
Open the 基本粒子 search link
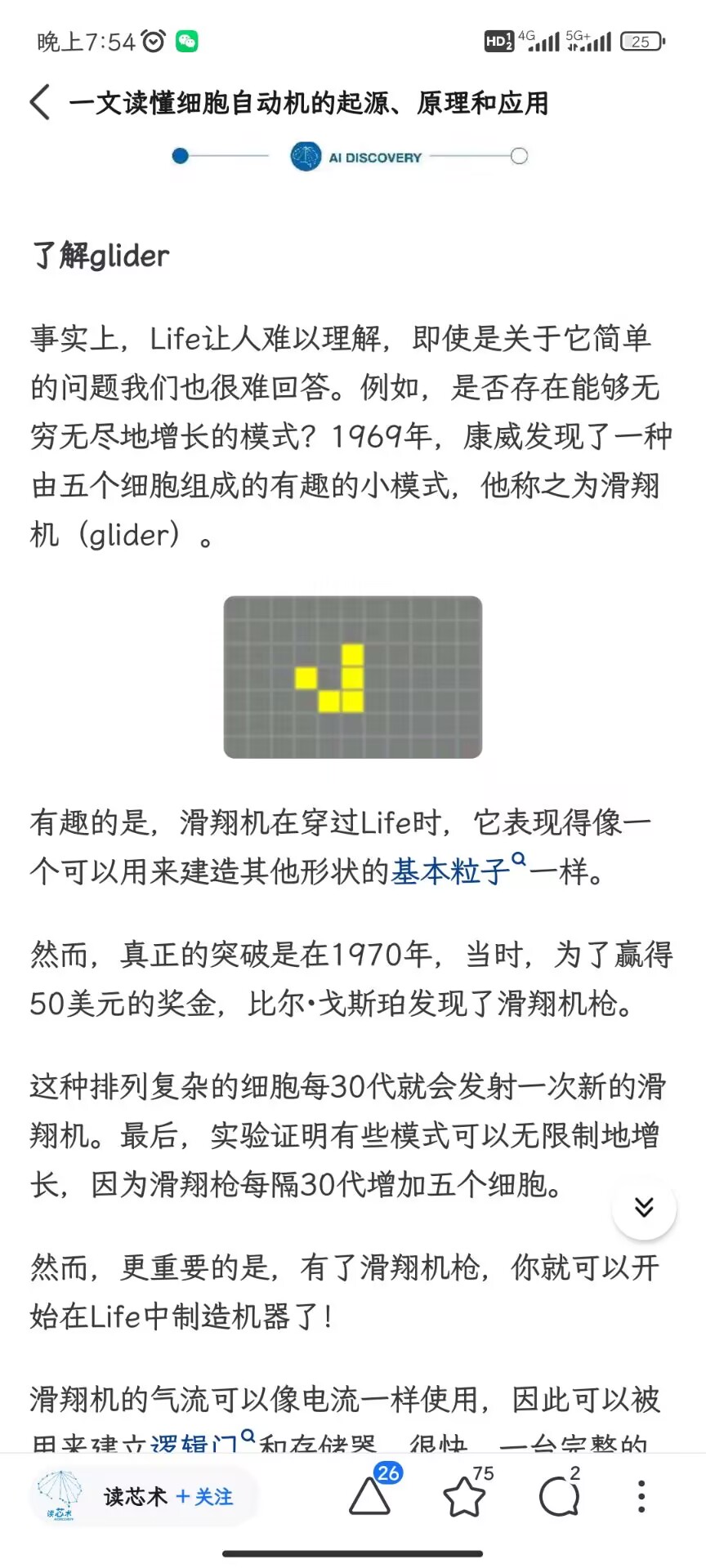[458, 871]
